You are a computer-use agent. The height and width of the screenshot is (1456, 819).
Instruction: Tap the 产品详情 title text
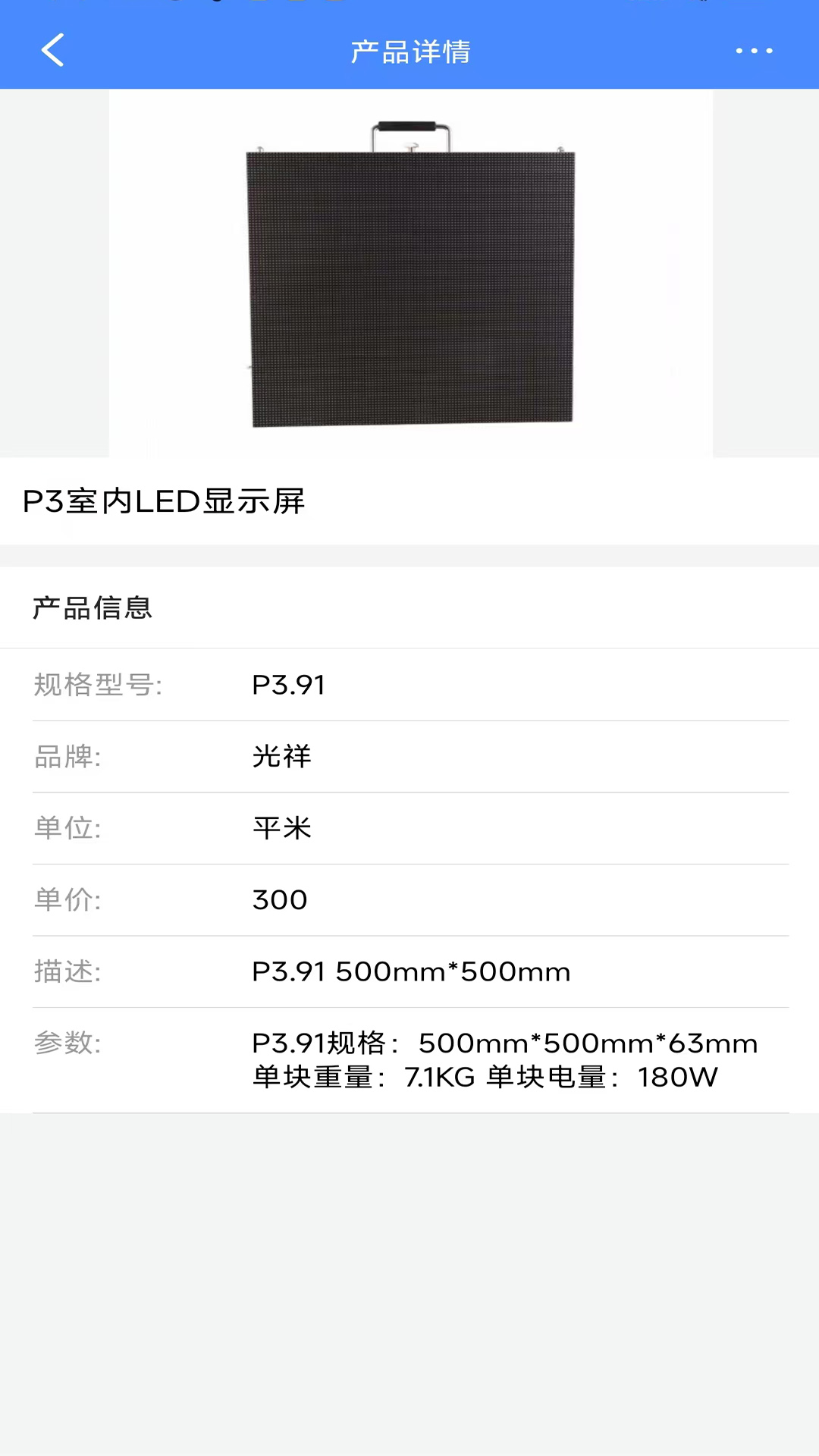point(409,51)
